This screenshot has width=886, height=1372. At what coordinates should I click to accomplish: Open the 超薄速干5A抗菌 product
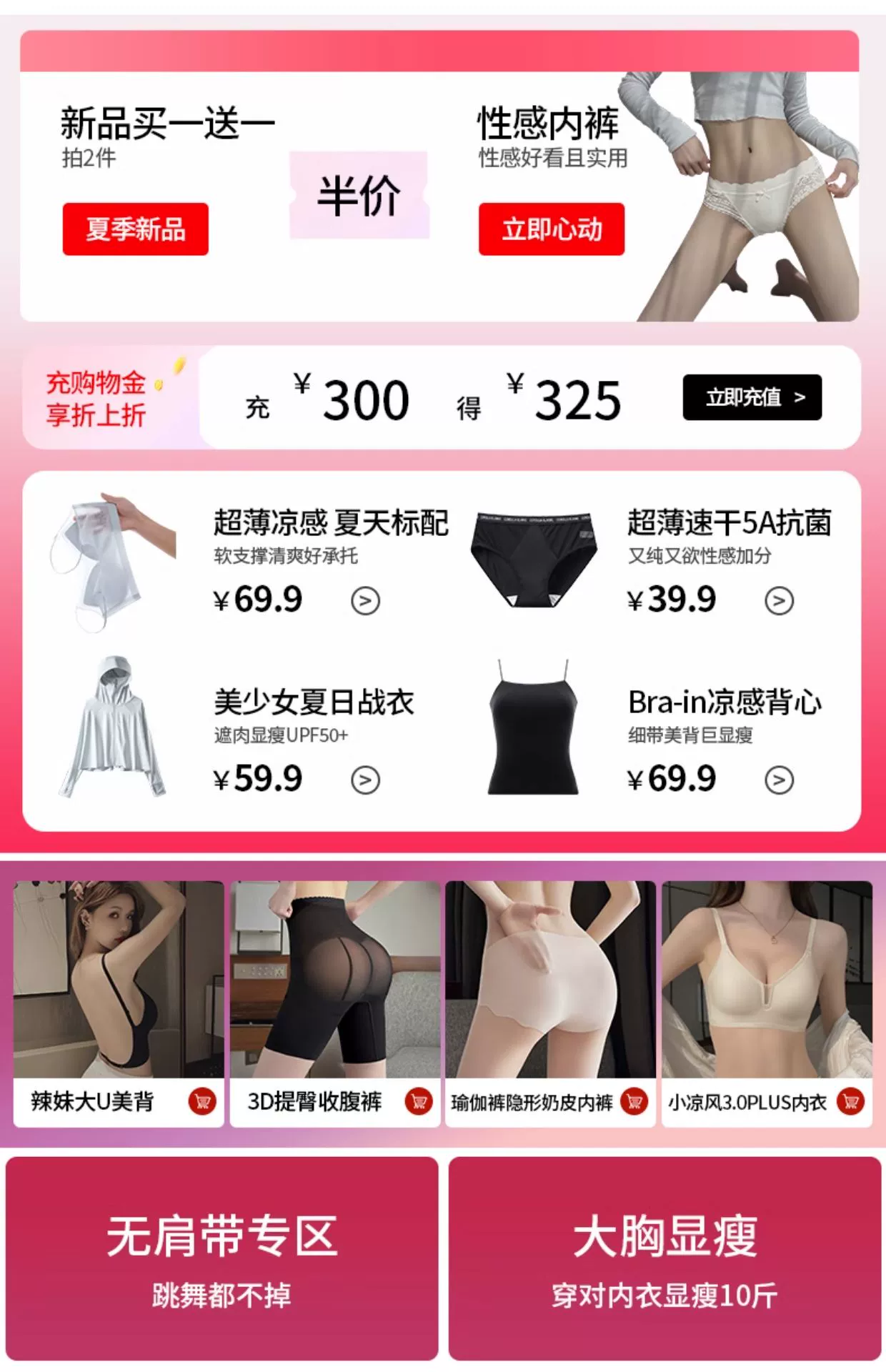click(779, 601)
